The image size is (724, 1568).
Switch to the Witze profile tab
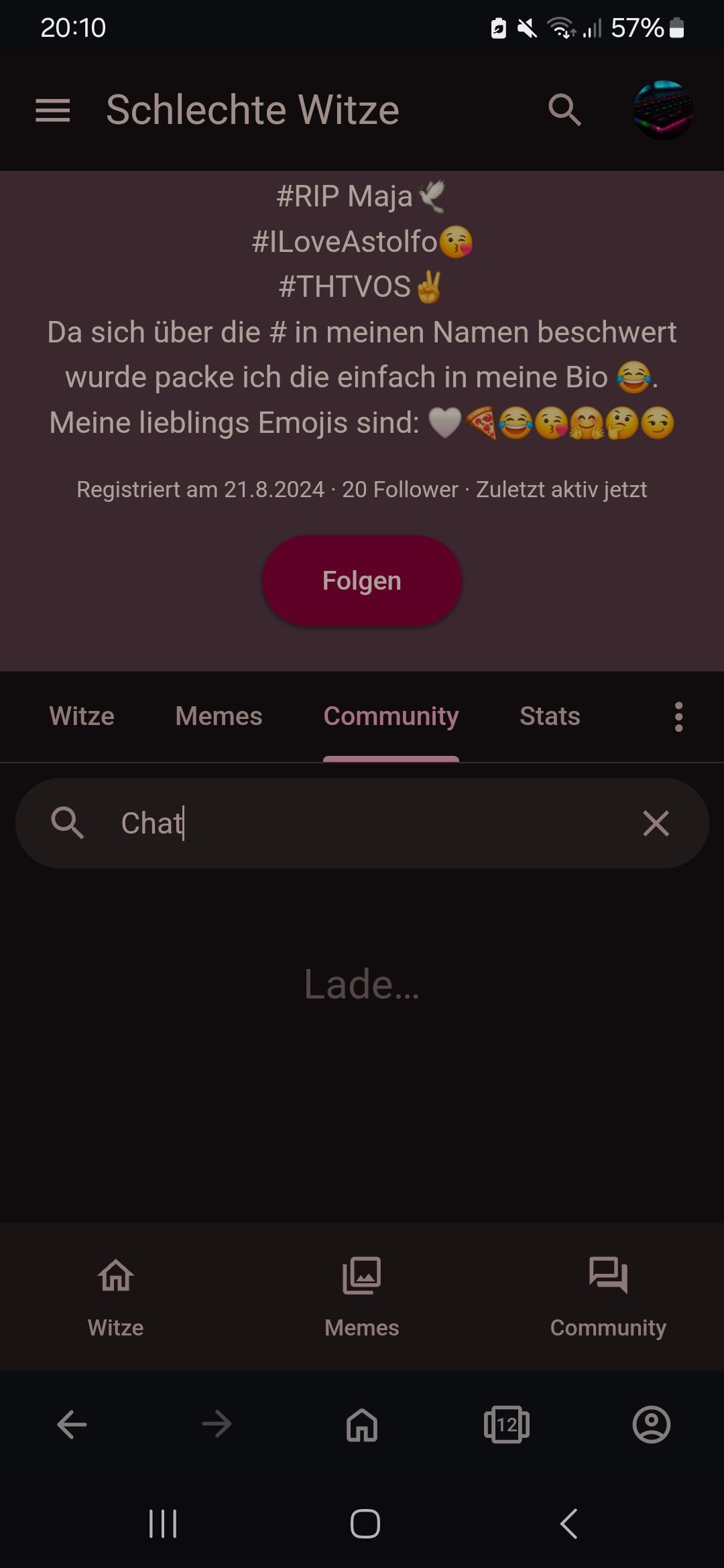[82, 716]
